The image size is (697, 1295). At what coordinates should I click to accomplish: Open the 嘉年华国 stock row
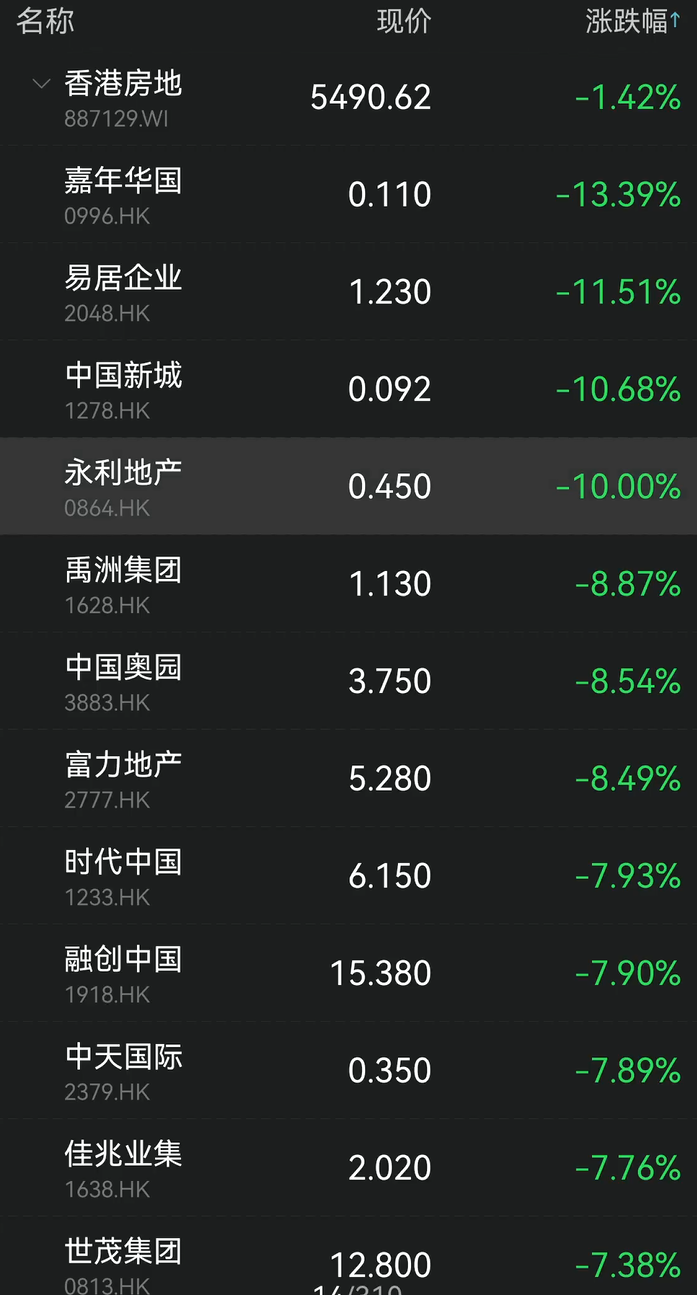coord(348,194)
